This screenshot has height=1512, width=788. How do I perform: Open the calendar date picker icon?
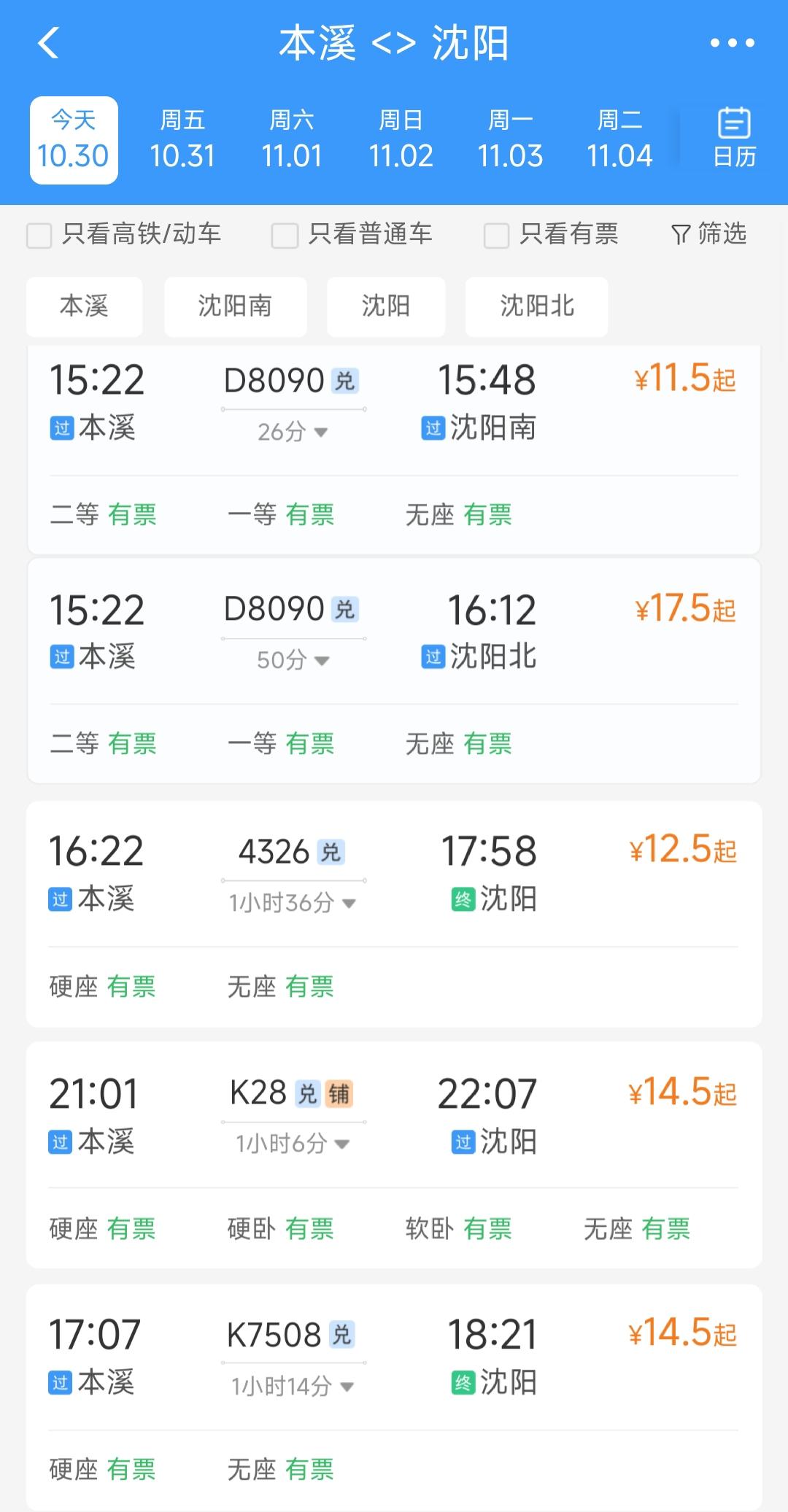tap(735, 135)
